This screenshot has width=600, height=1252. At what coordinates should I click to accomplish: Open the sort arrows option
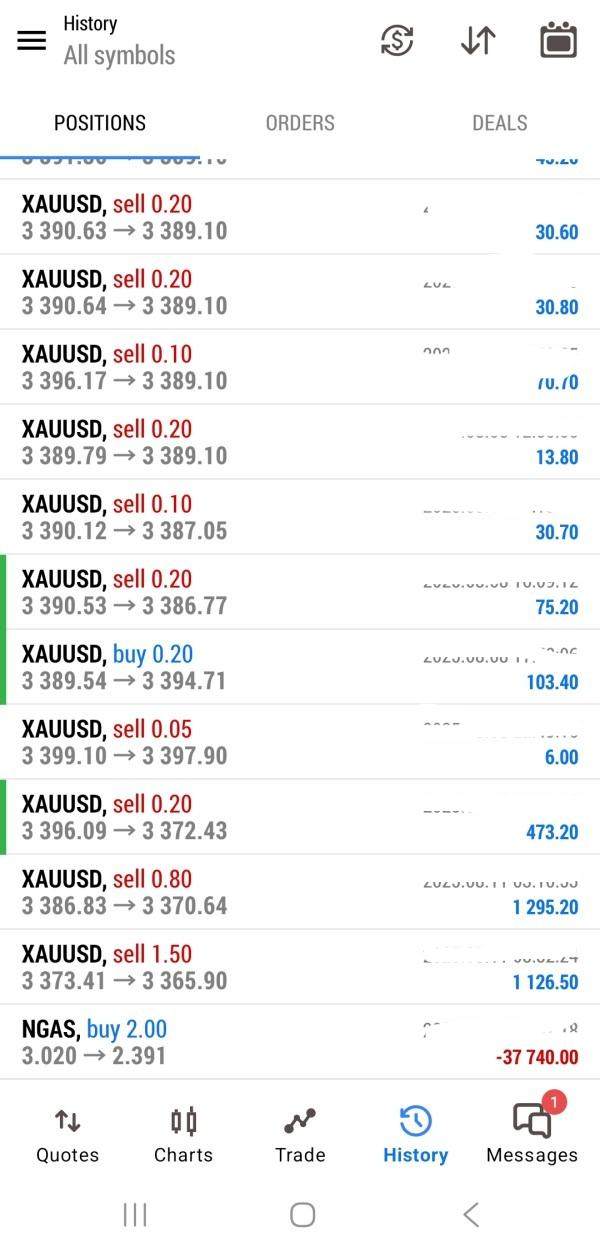(x=478, y=41)
